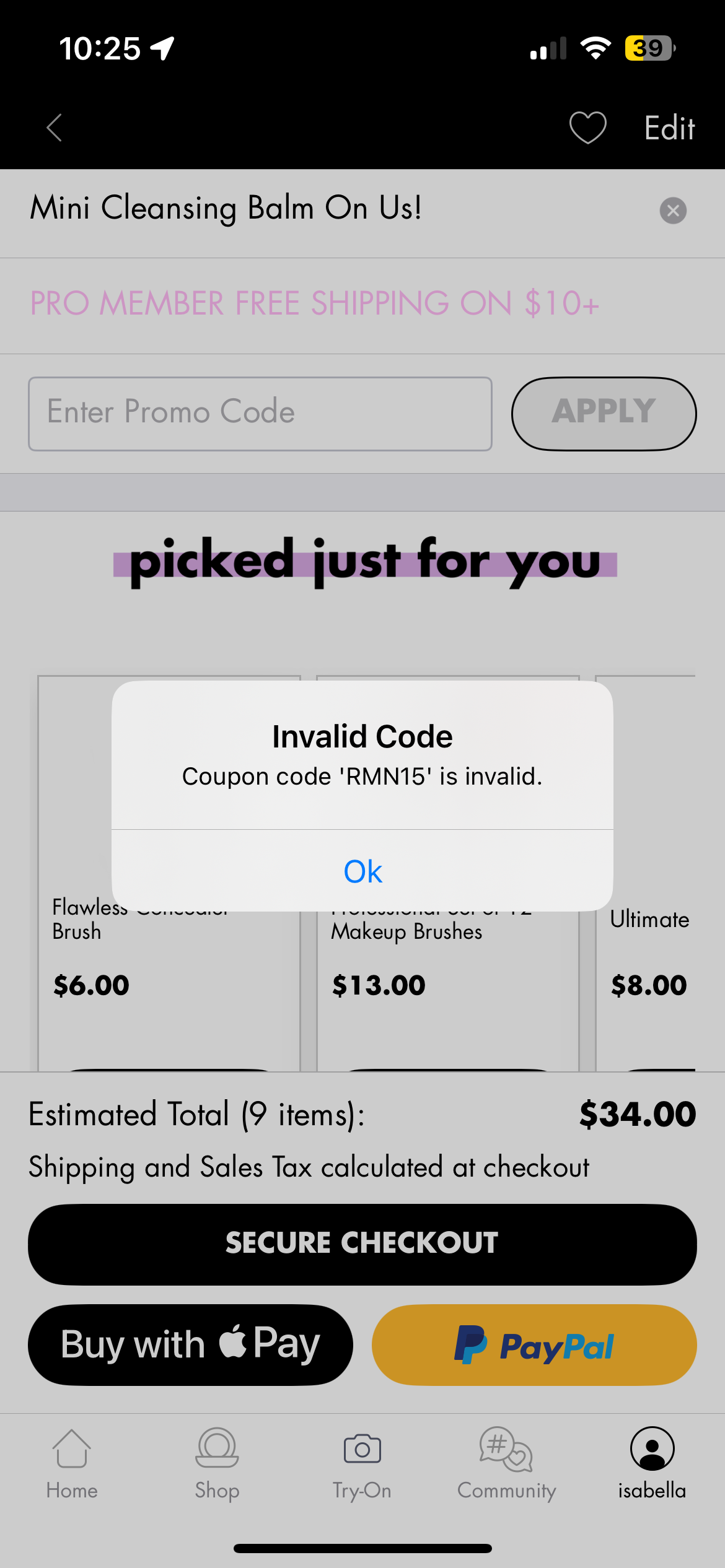Focus the Enter Promo Code field
Screen dimensions: 725x1568
[x=260, y=414]
